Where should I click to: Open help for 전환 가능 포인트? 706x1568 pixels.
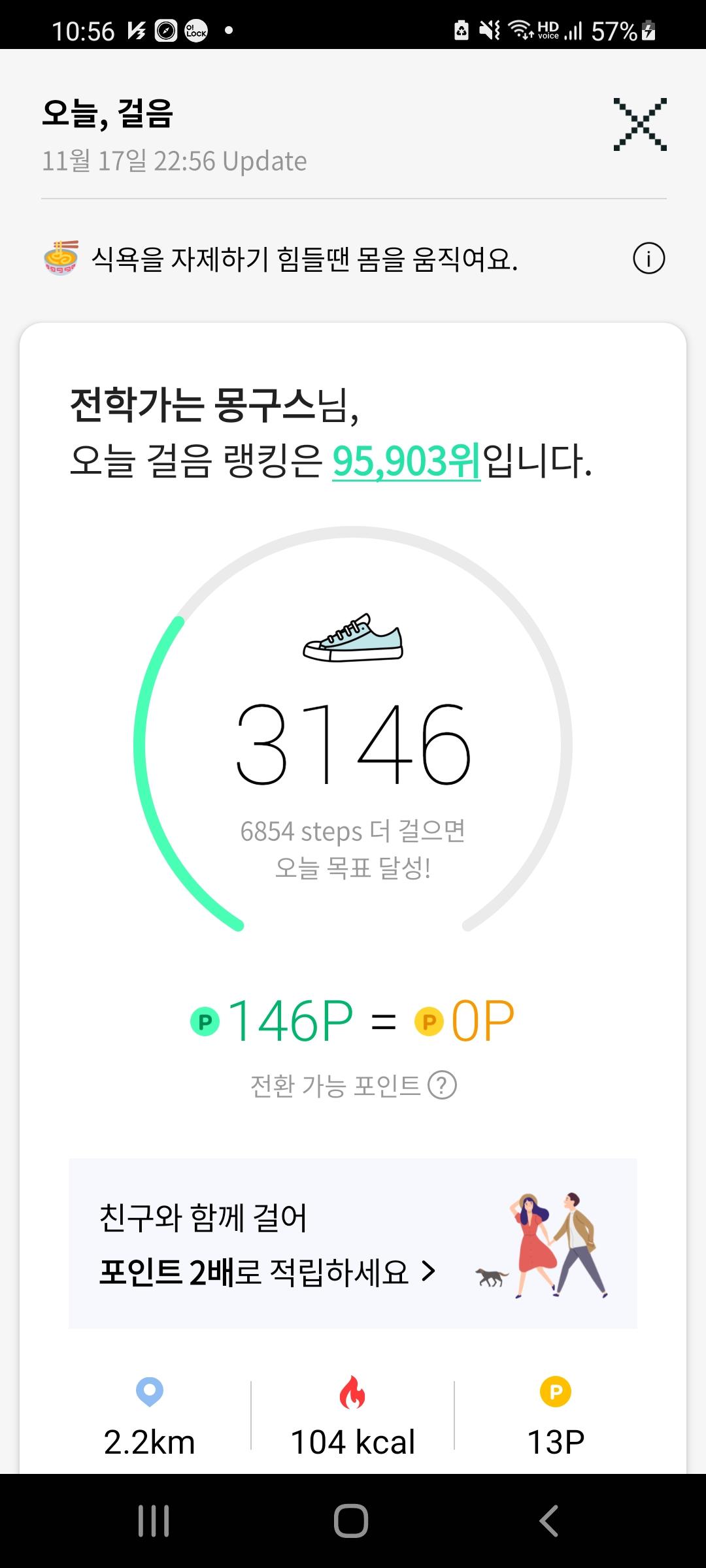tap(442, 1085)
